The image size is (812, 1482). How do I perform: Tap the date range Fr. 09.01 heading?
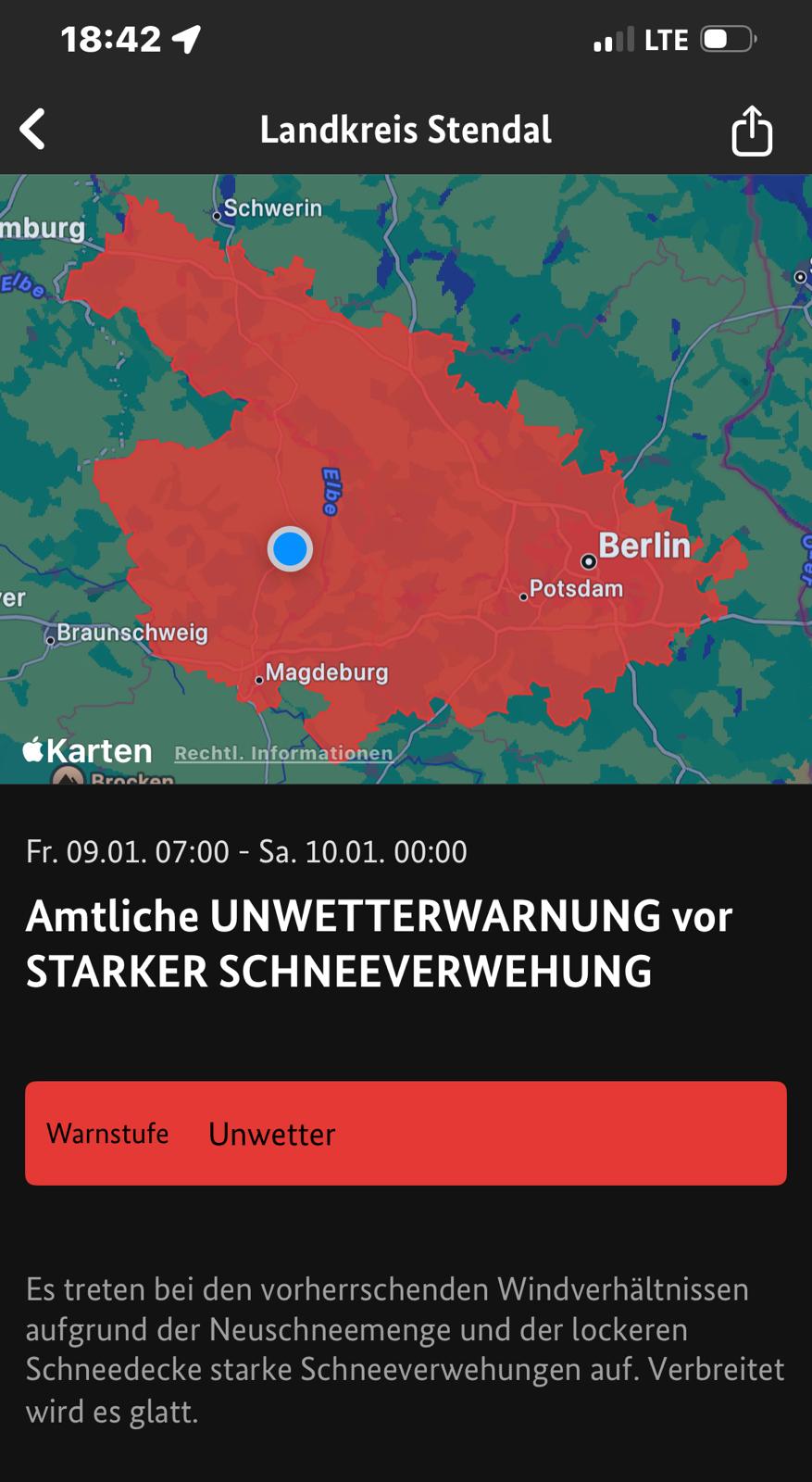246,851
